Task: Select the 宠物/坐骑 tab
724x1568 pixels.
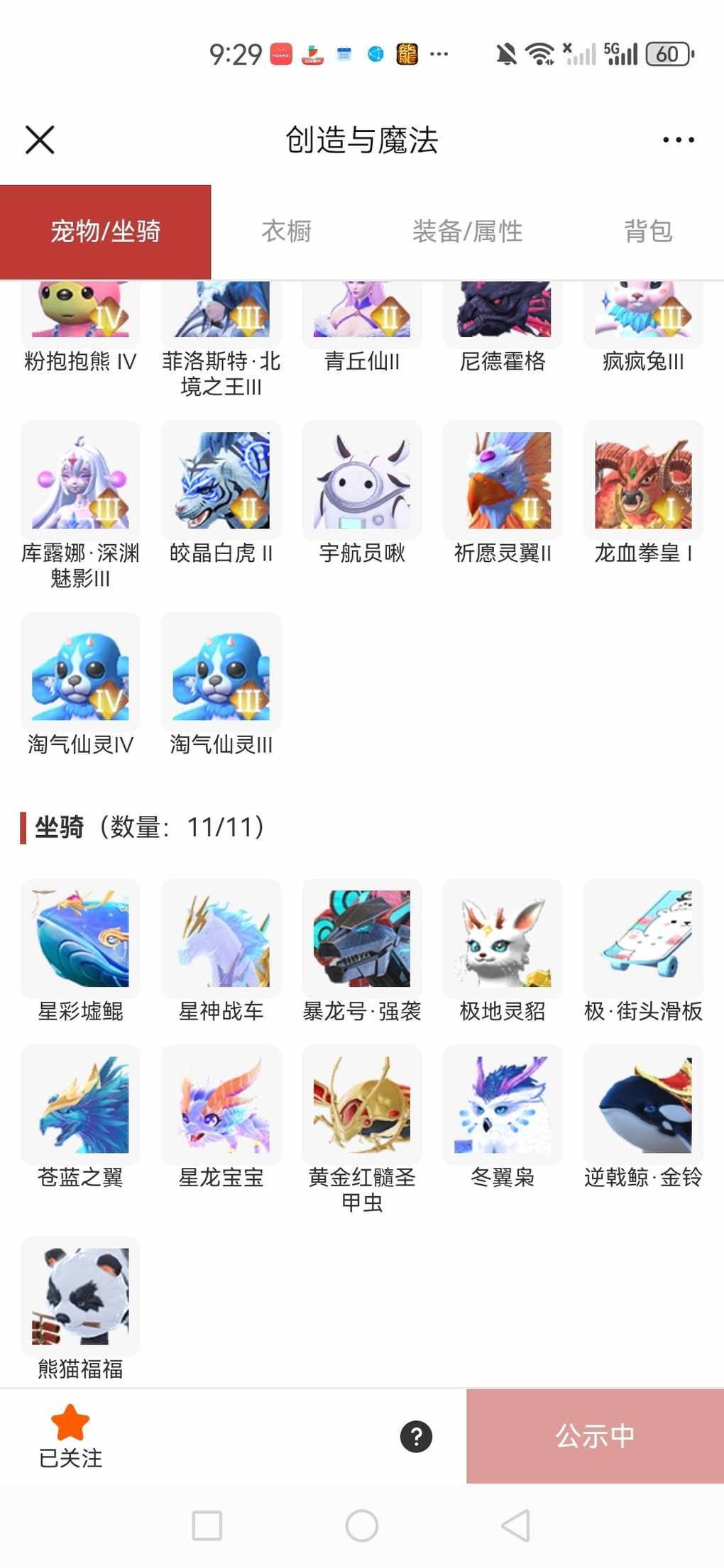Action: [x=106, y=231]
